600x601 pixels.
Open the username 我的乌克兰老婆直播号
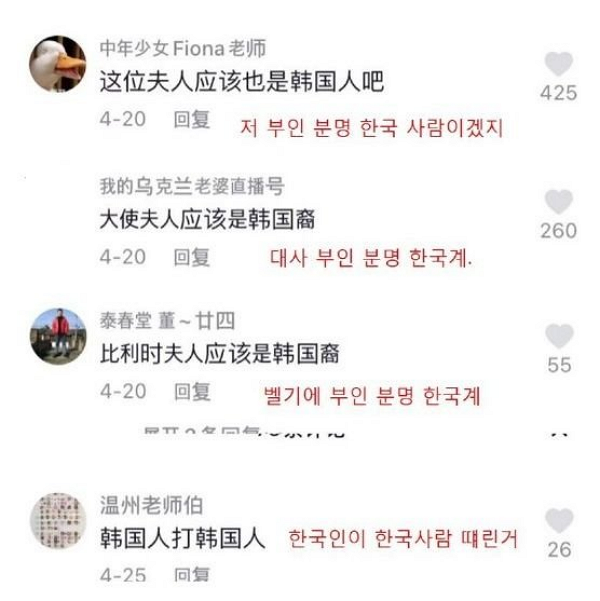(x=192, y=186)
